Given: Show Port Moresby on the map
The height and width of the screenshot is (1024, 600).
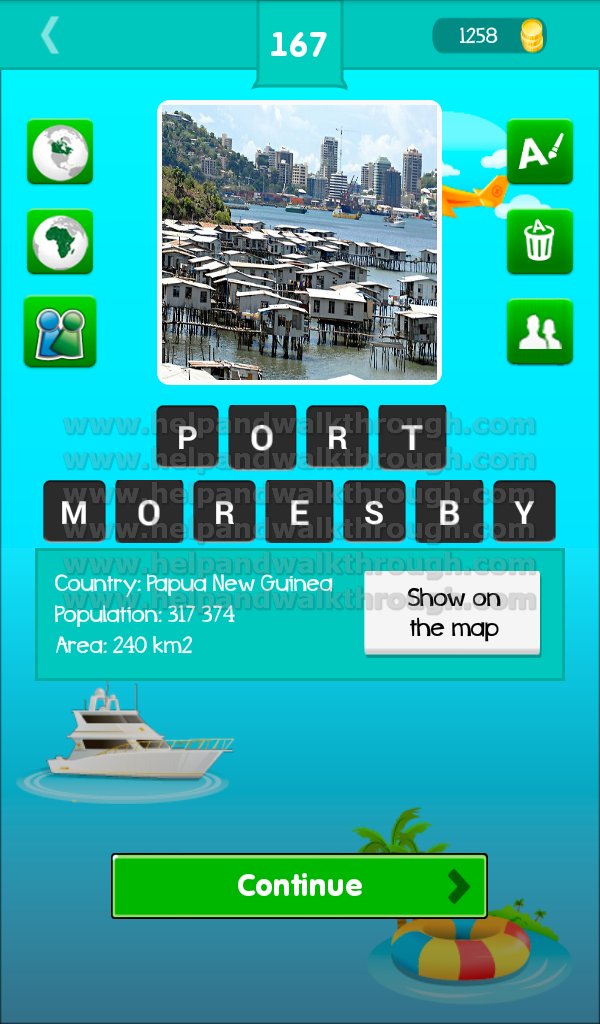Looking at the screenshot, I should point(452,613).
